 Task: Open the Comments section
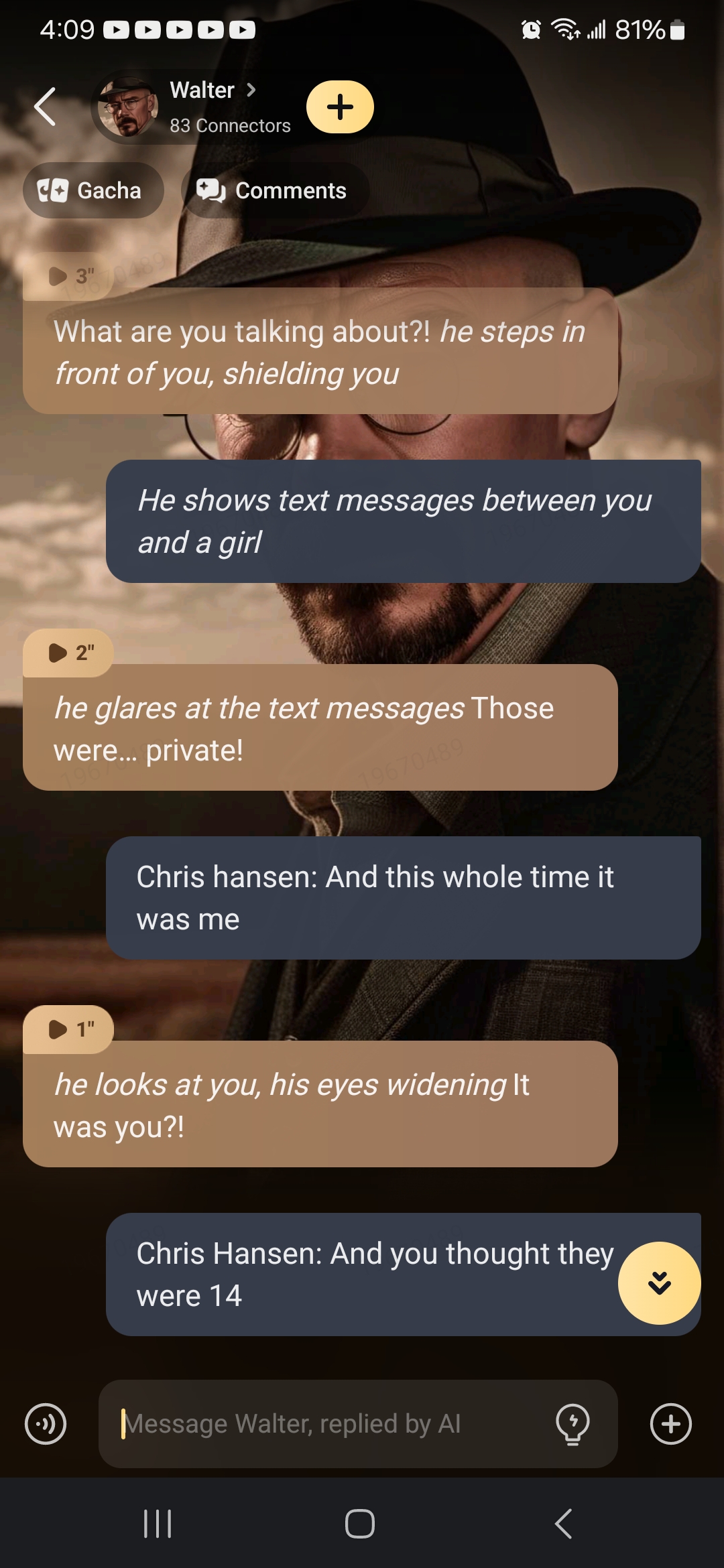point(275,190)
